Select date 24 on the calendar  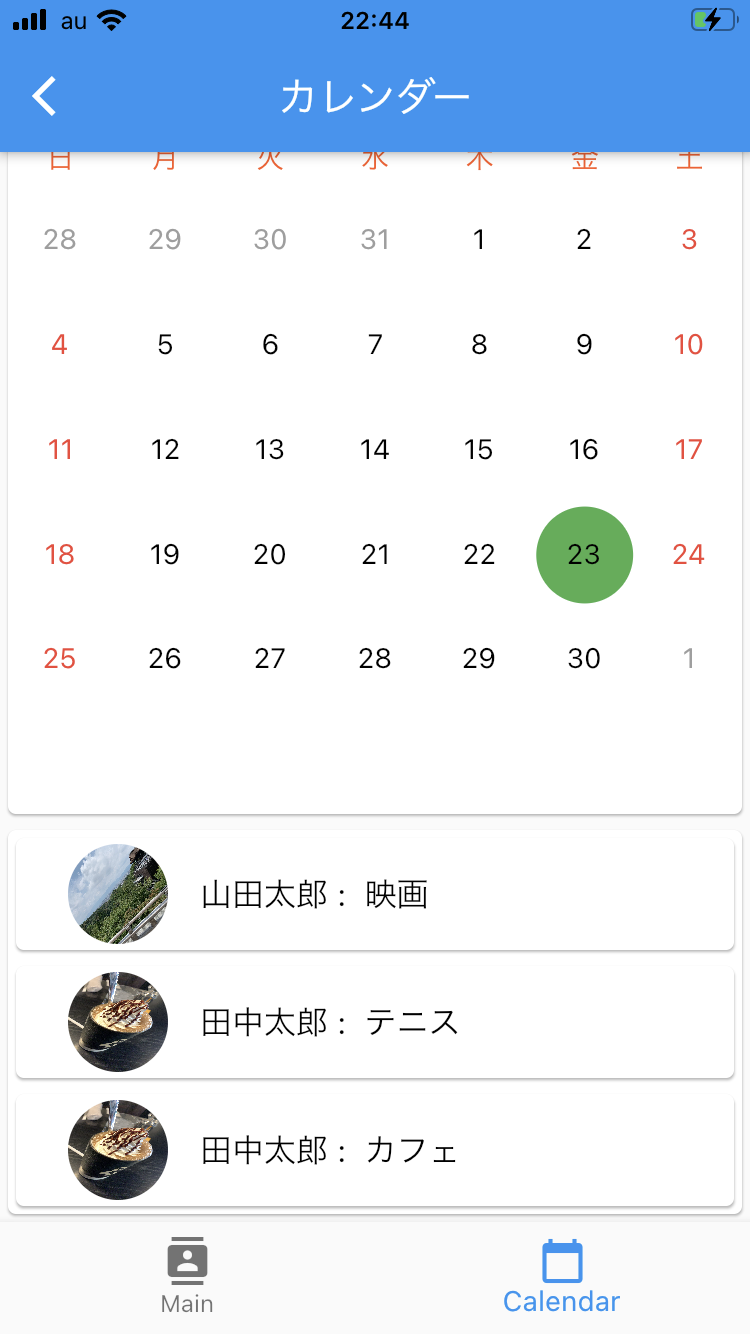689,554
